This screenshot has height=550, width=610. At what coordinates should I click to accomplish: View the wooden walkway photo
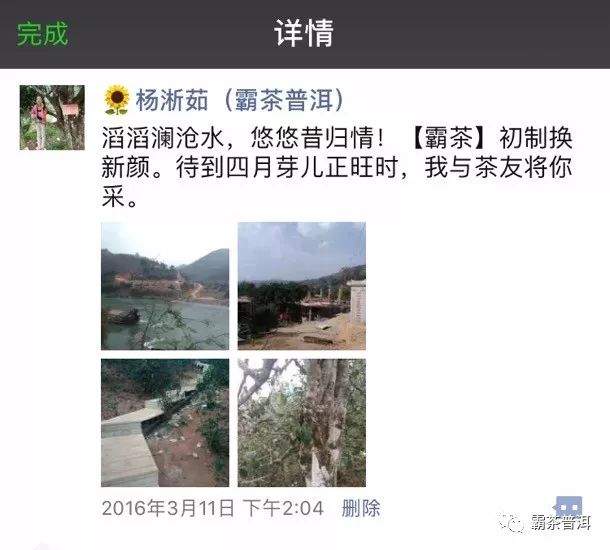pos(165,423)
